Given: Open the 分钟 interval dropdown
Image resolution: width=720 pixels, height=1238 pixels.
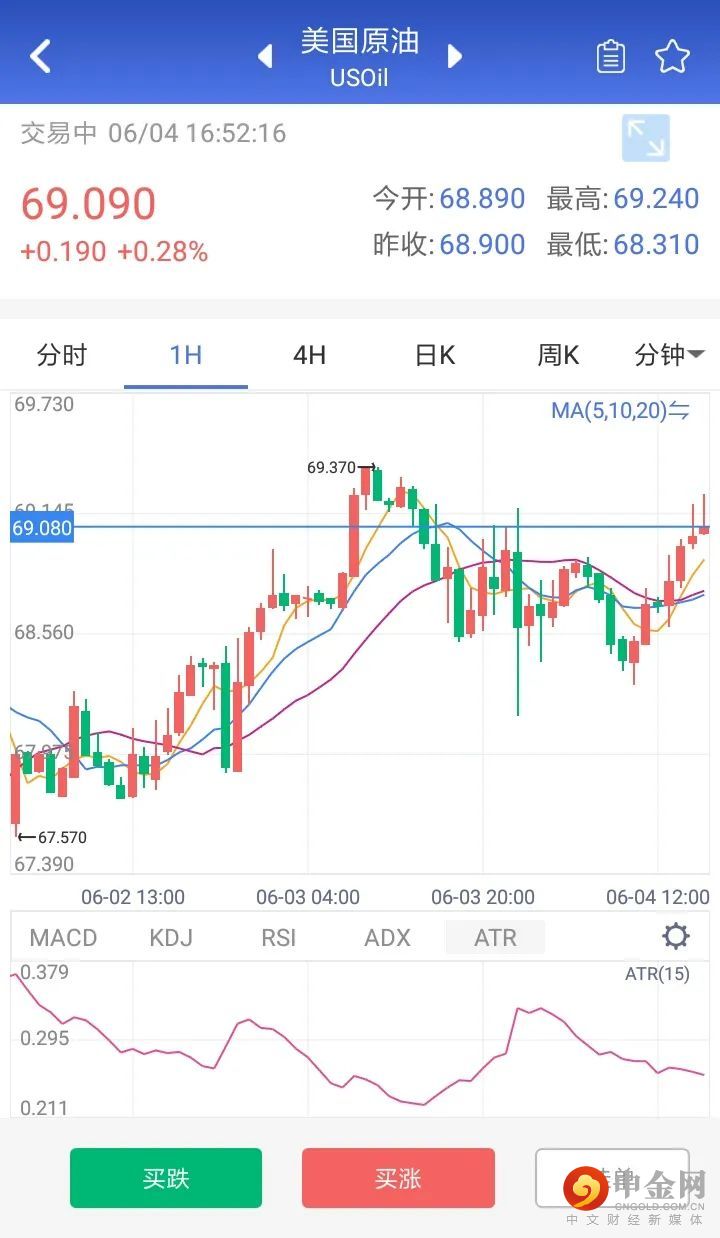Looking at the screenshot, I should pyautogui.click(x=669, y=355).
